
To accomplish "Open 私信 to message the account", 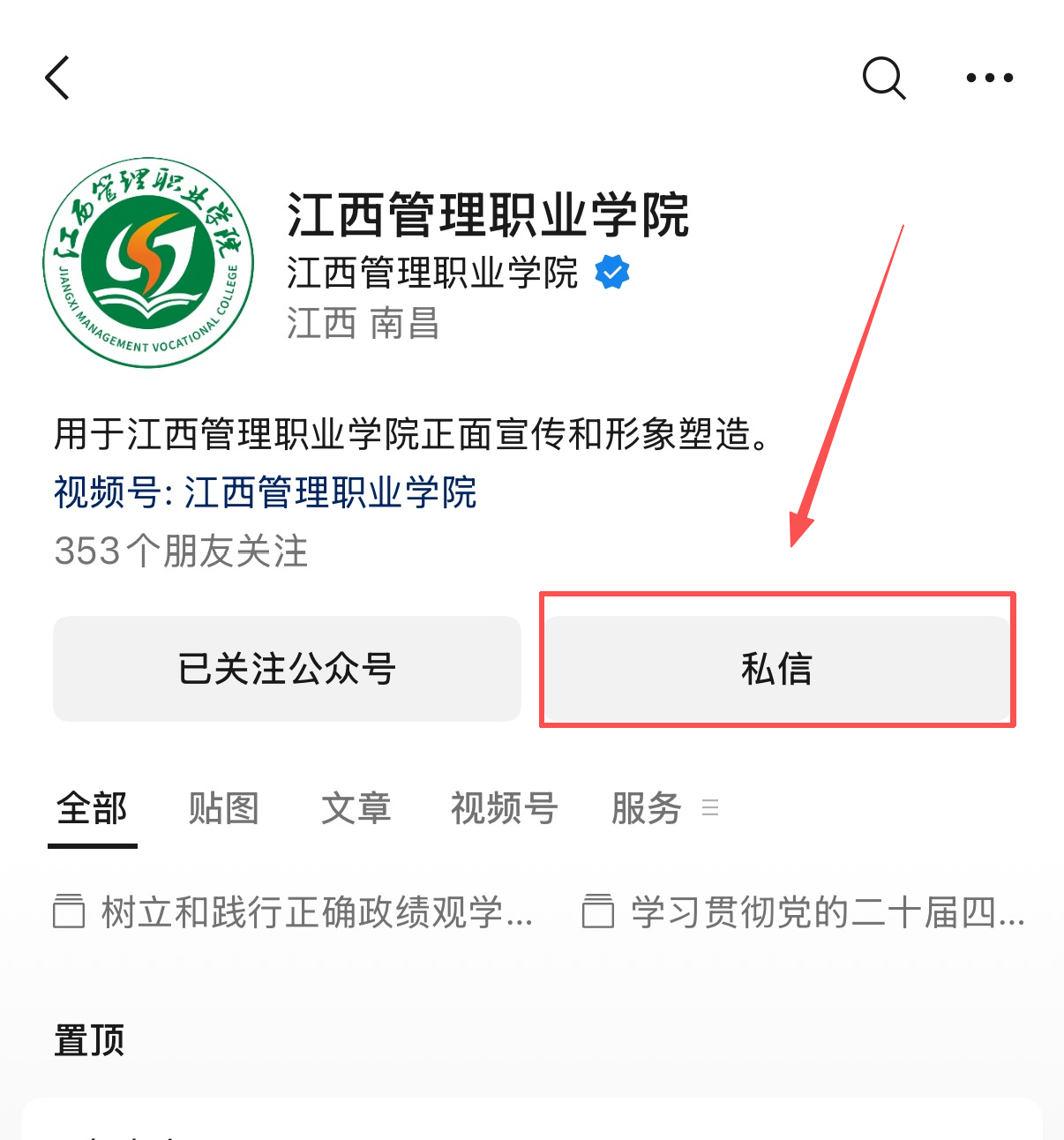I will click(776, 669).
